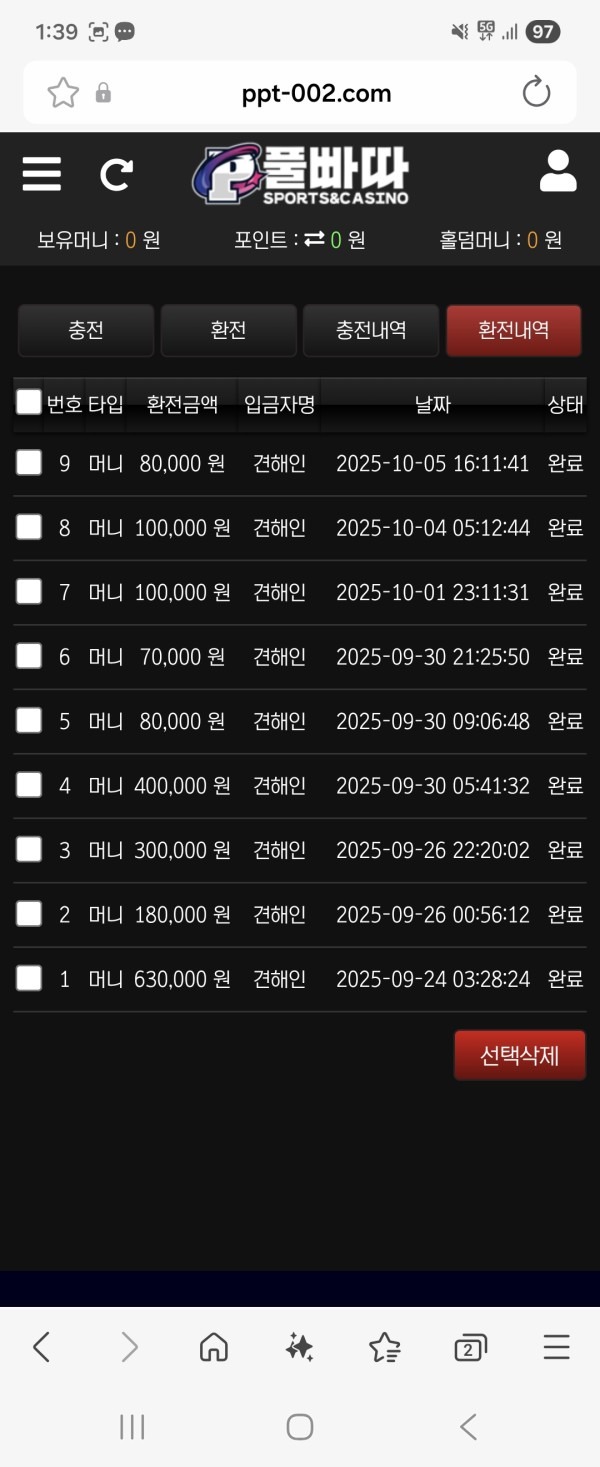This screenshot has width=600, height=1467.
Task: Open the browser's three-line menu
Action: (557, 1348)
